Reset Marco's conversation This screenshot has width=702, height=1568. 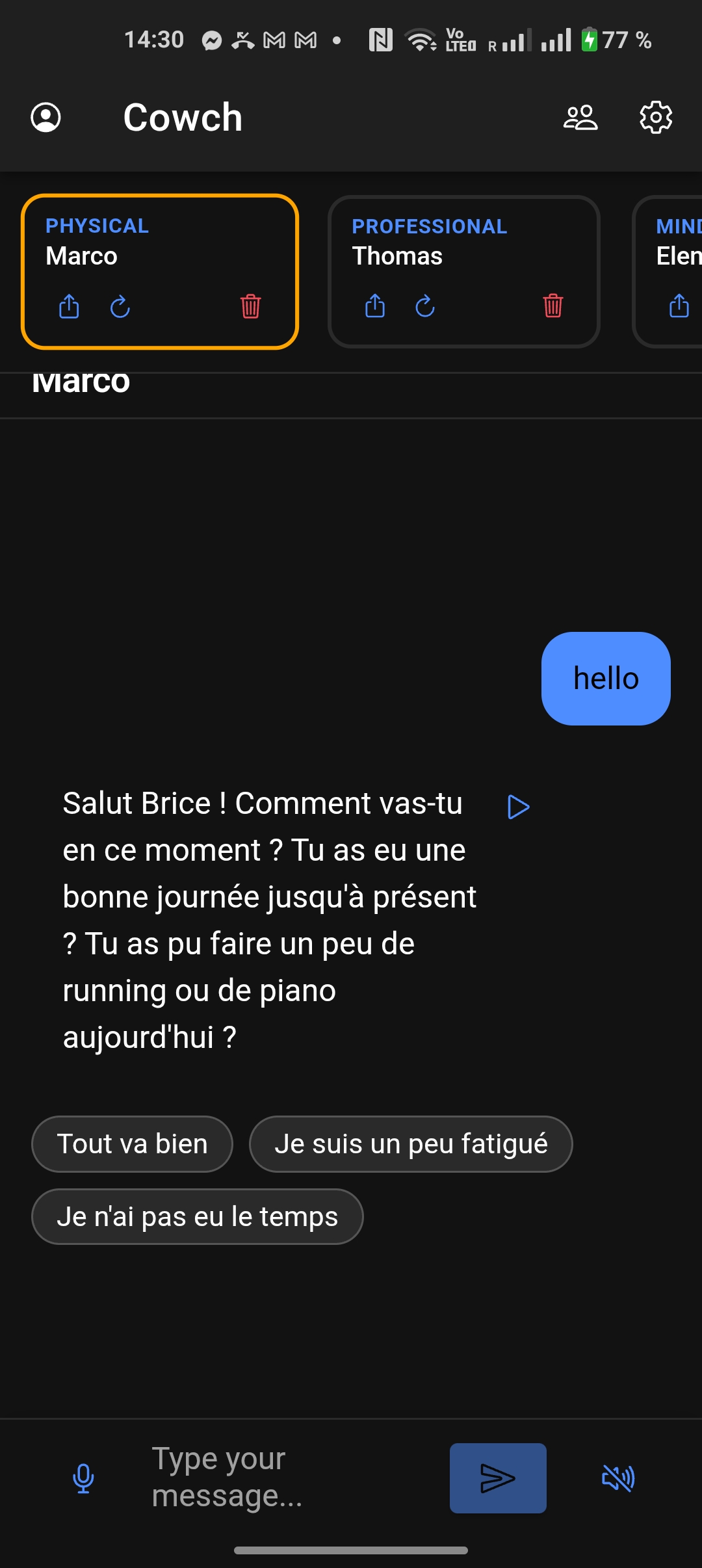[x=120, y=306]
